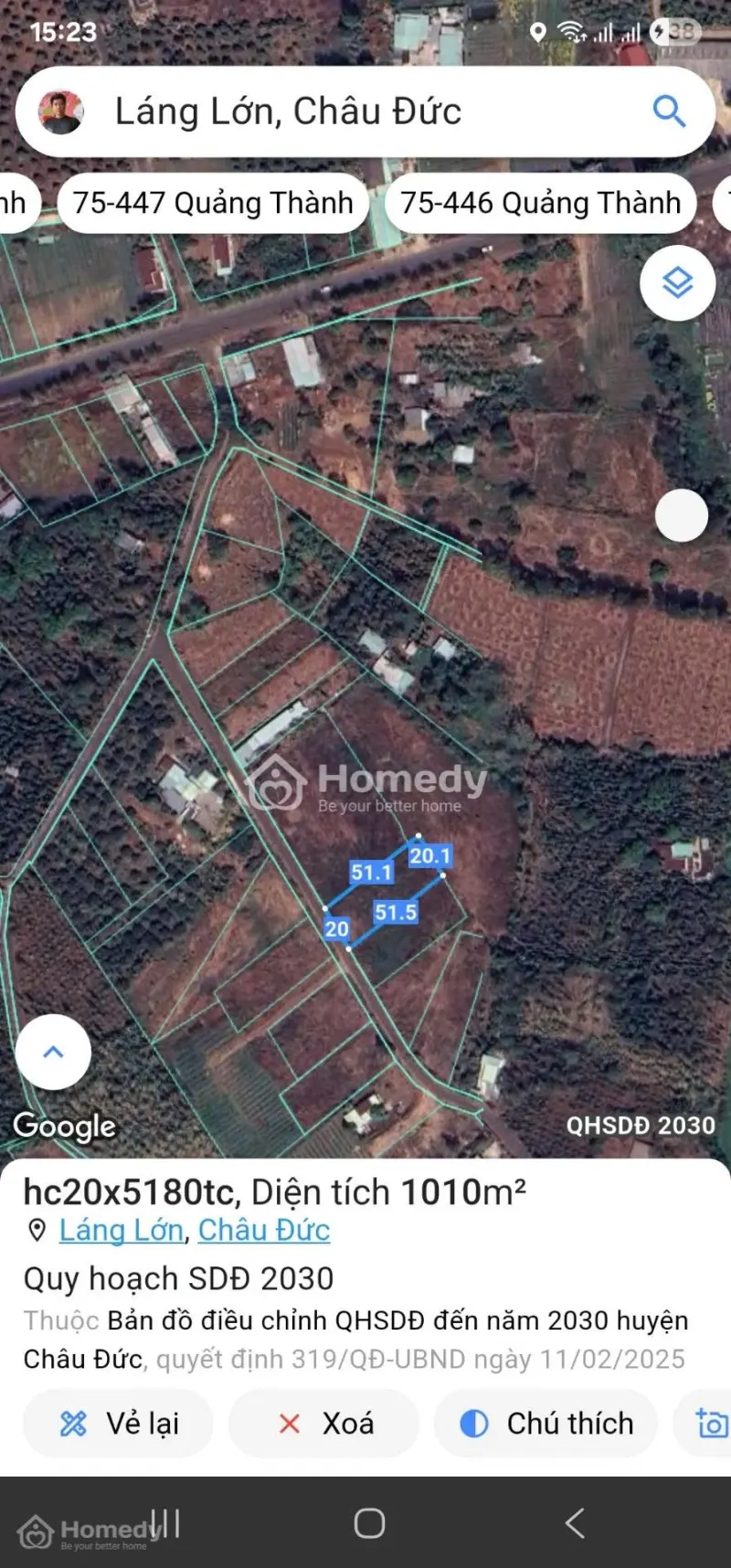Tap the search magnifier icon
The image size is (731, 1568).
(x=669, y=111)
